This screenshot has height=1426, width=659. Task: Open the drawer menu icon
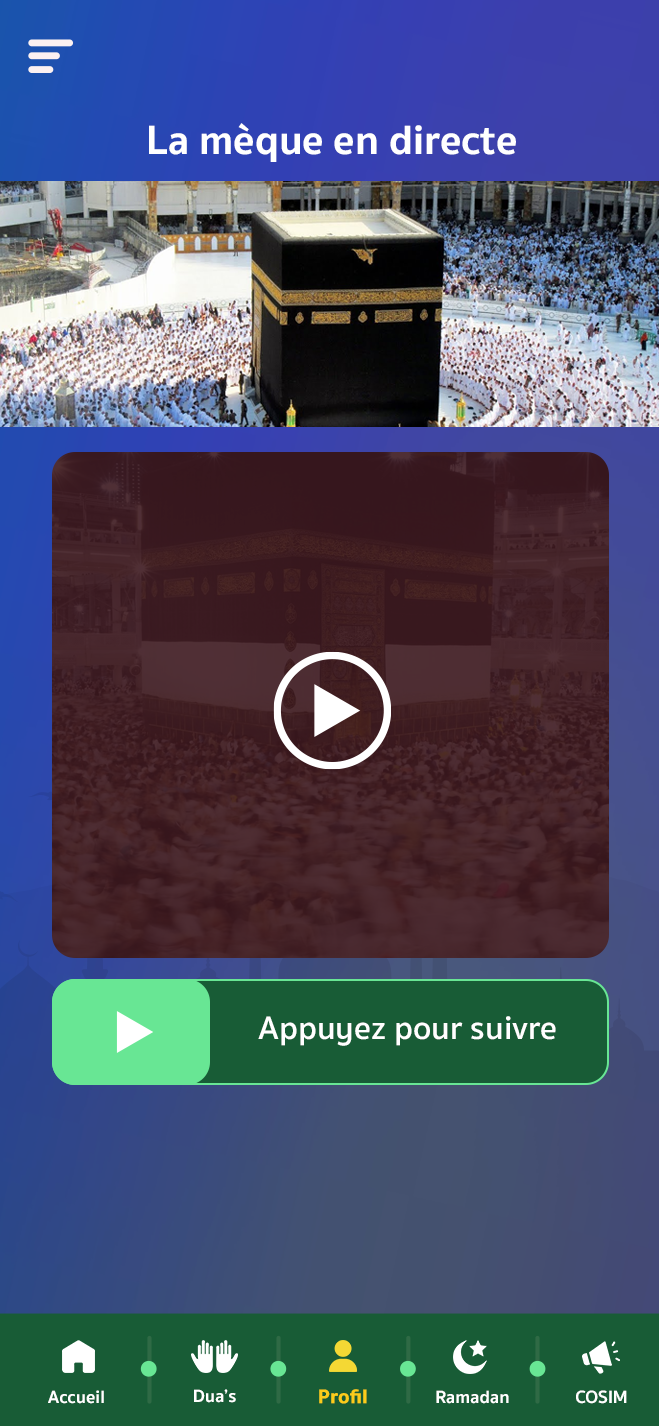pos(50,56)
